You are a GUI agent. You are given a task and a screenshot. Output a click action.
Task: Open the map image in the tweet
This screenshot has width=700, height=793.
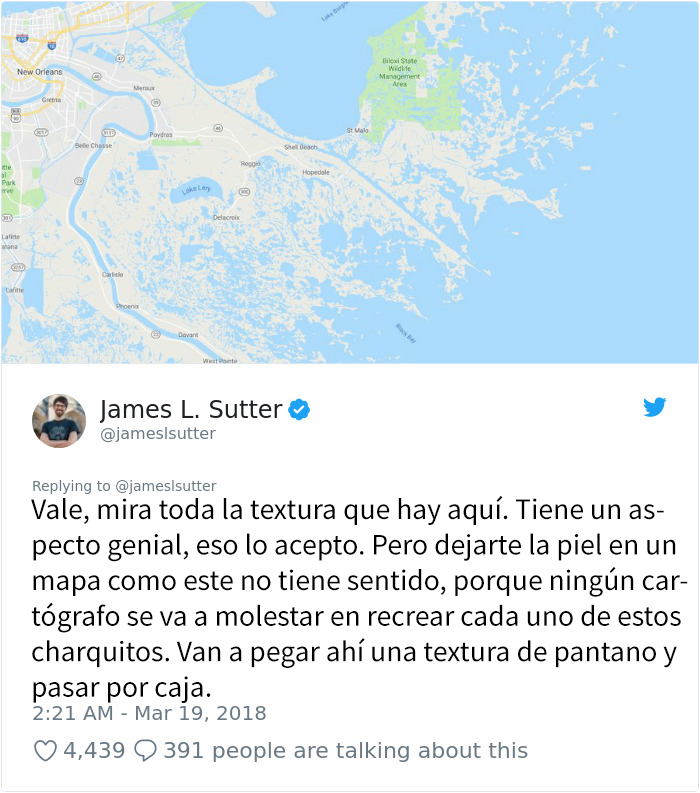(350, 181)
